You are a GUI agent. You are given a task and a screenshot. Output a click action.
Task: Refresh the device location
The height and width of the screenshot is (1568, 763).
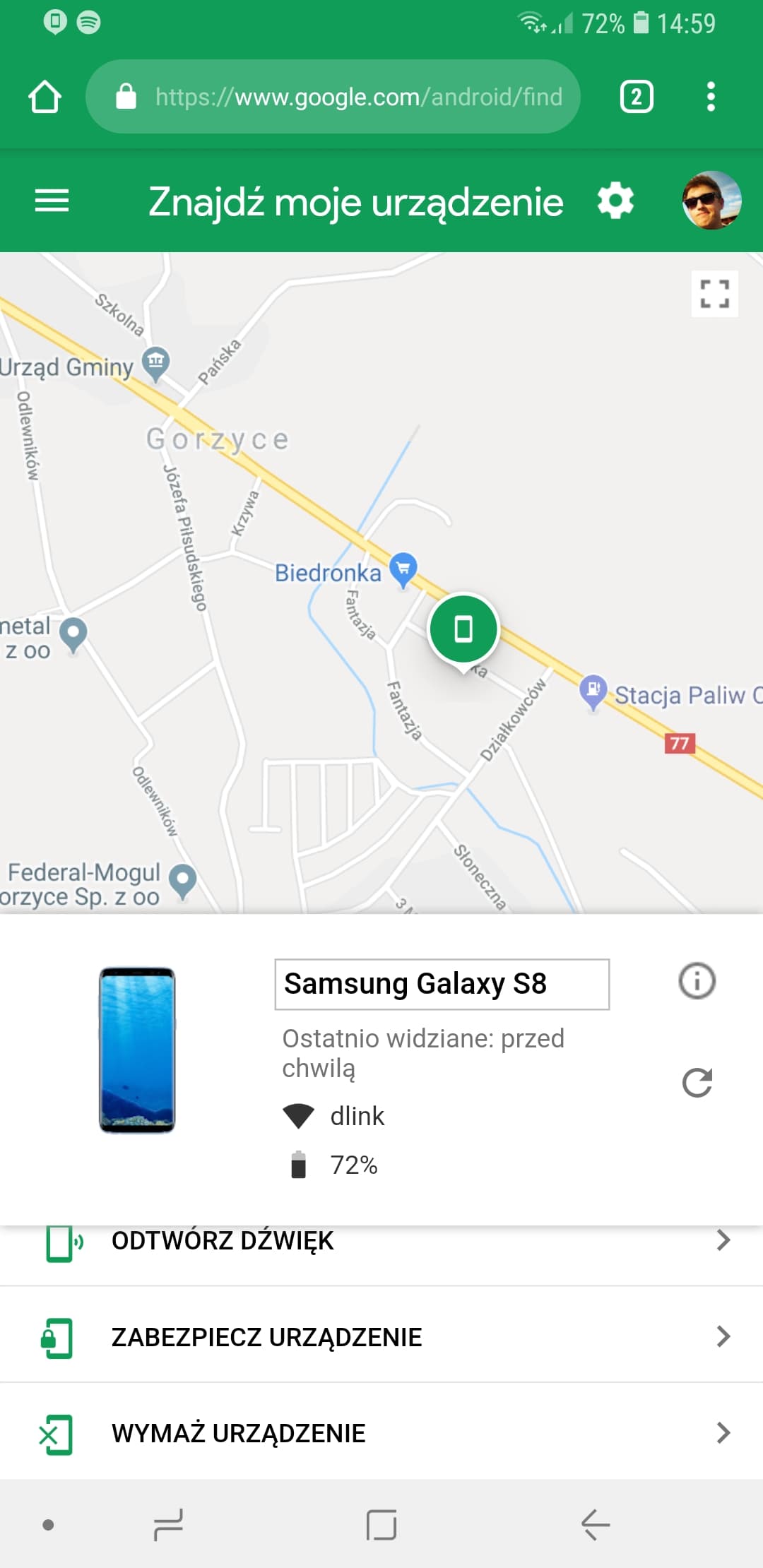point(697,1083)
